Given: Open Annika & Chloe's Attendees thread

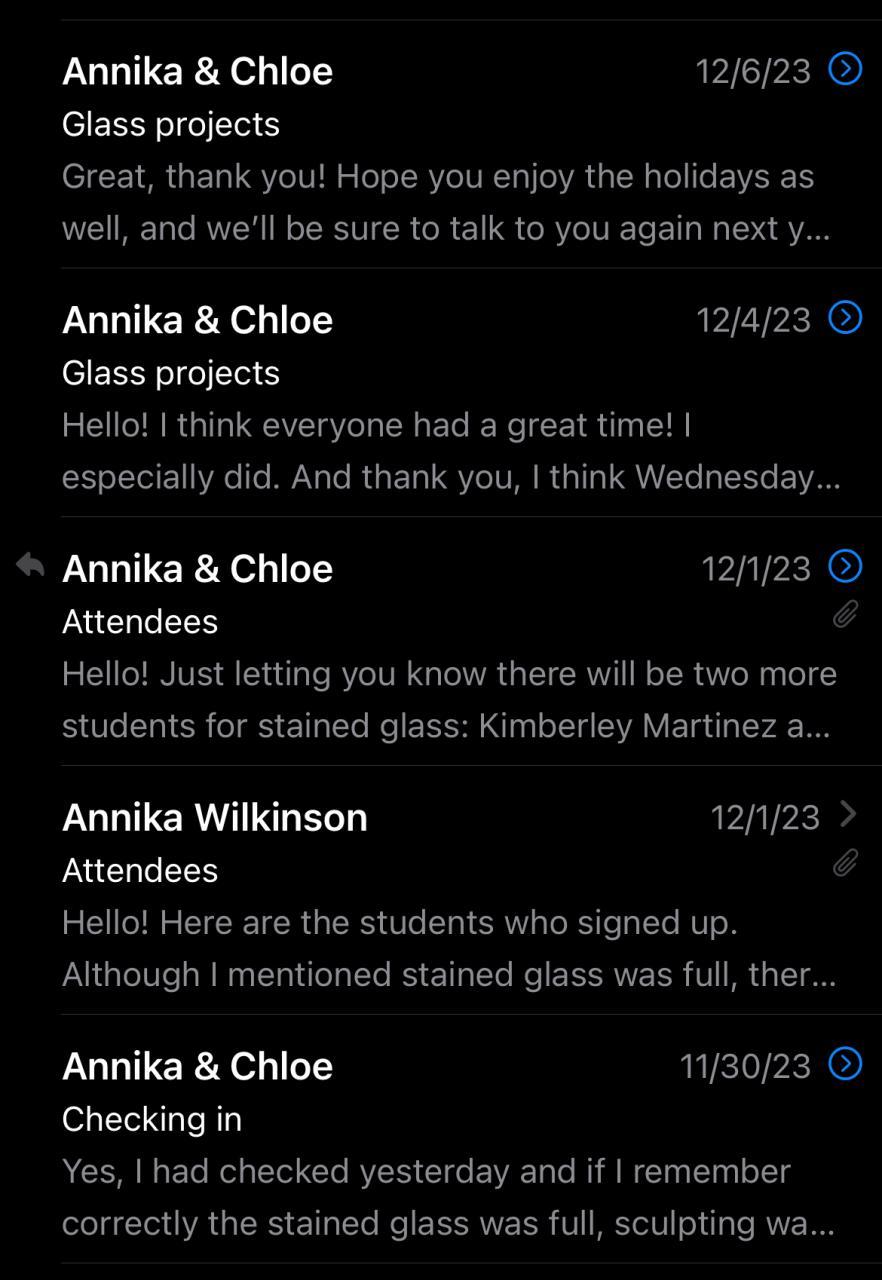Looking at the screenshot, I should [440, 647].
